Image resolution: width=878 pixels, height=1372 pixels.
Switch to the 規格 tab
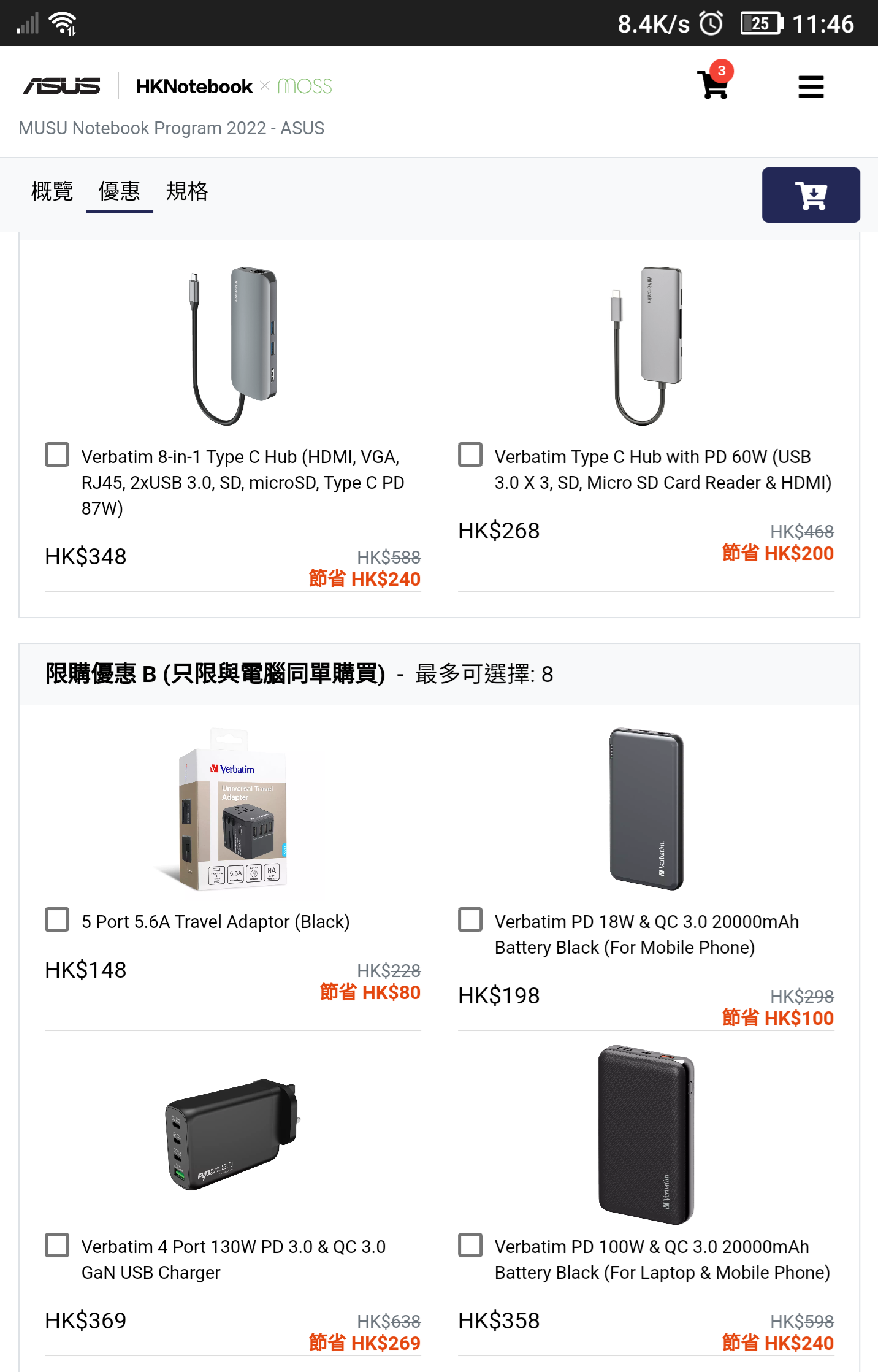[187, 191]
